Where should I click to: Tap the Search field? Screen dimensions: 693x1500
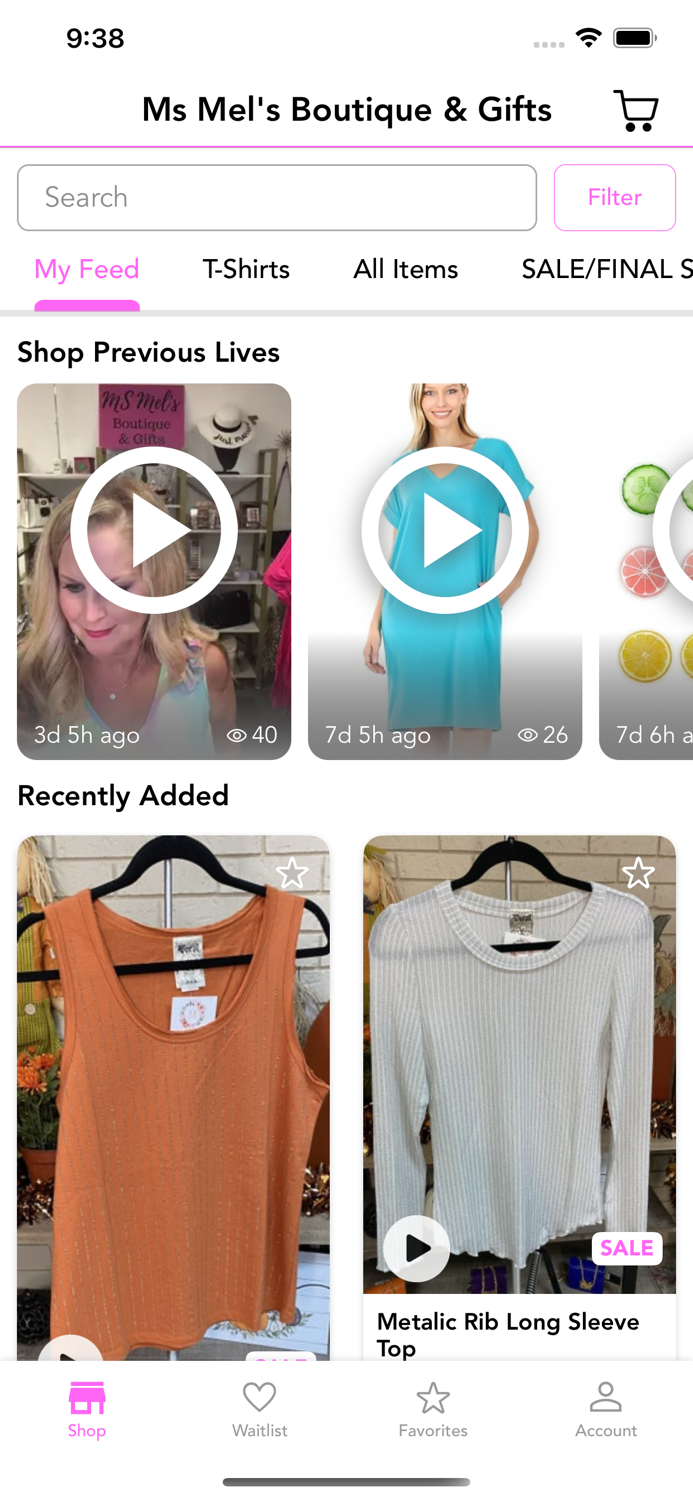point(277,198)
